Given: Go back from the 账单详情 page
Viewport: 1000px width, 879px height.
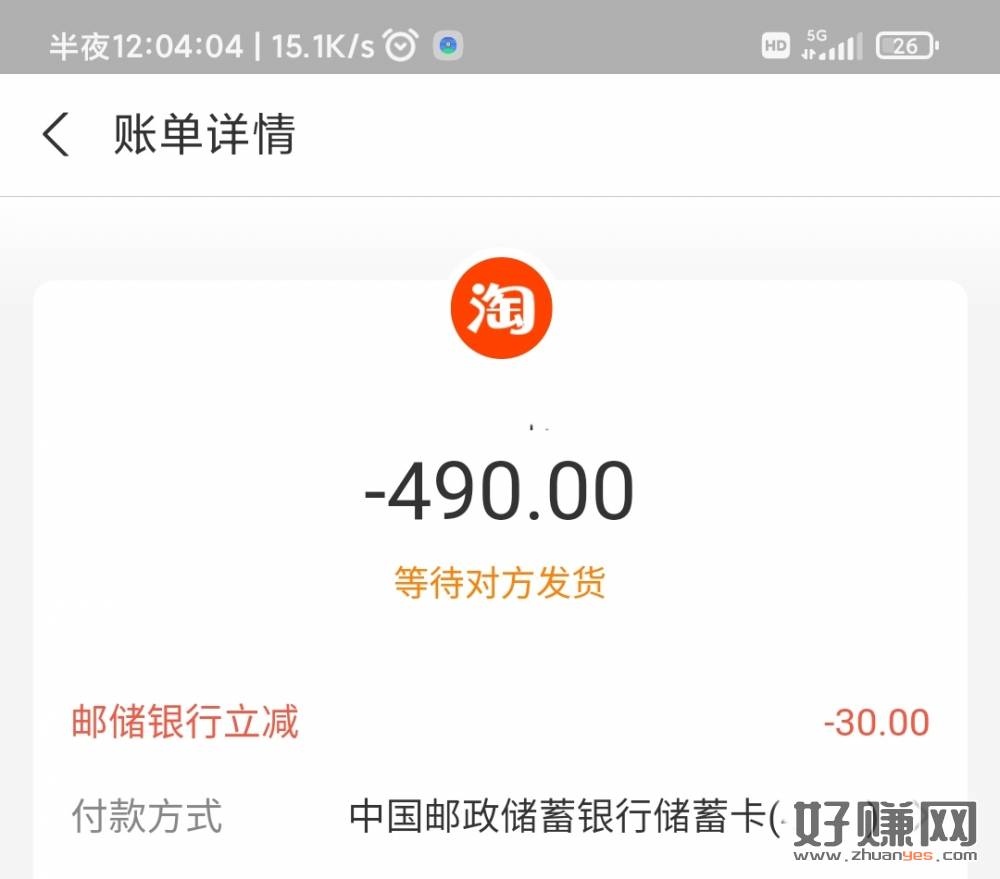Looking at the screenshot, I should click(56, 134).
